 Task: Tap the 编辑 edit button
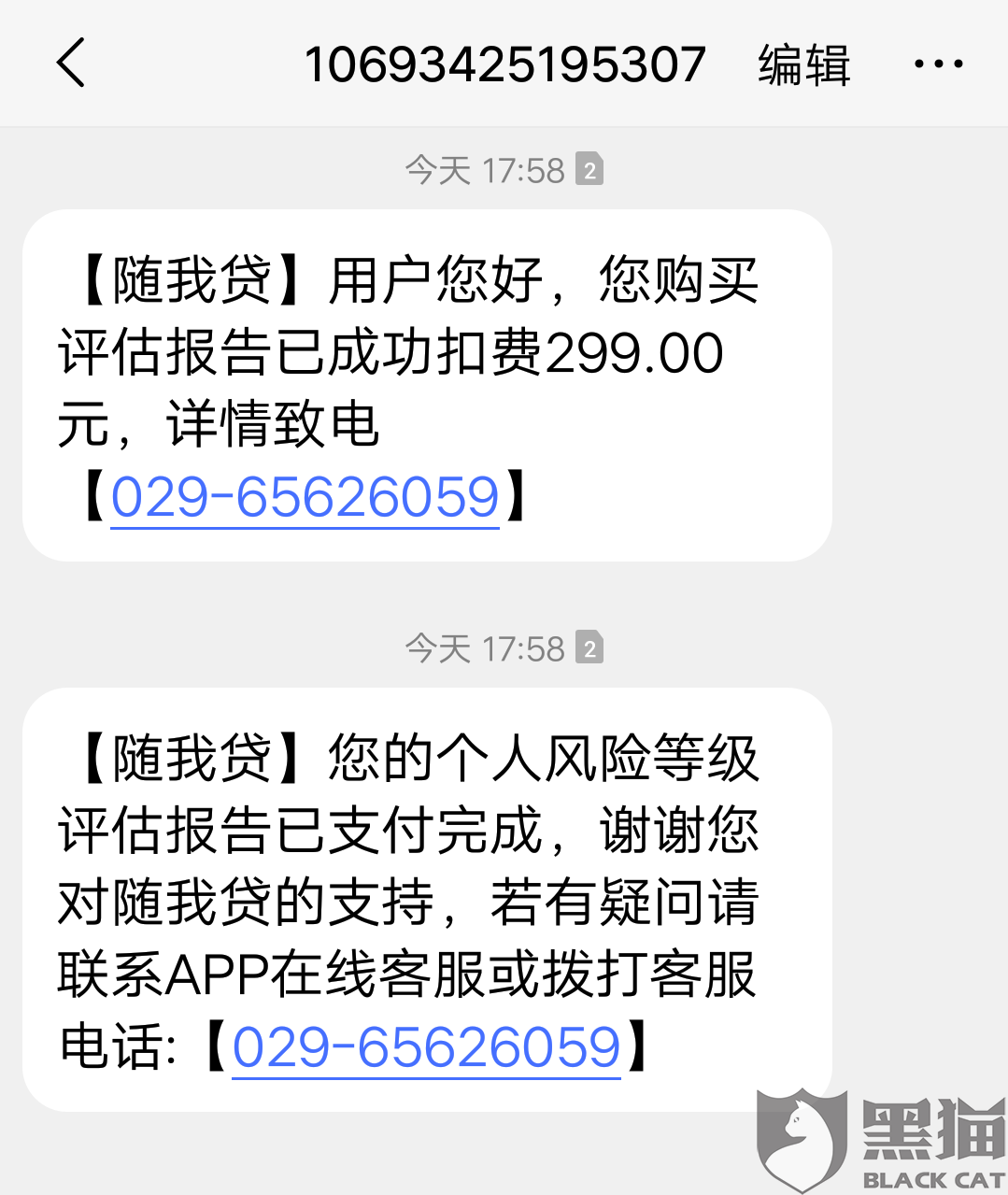point(803,64)
